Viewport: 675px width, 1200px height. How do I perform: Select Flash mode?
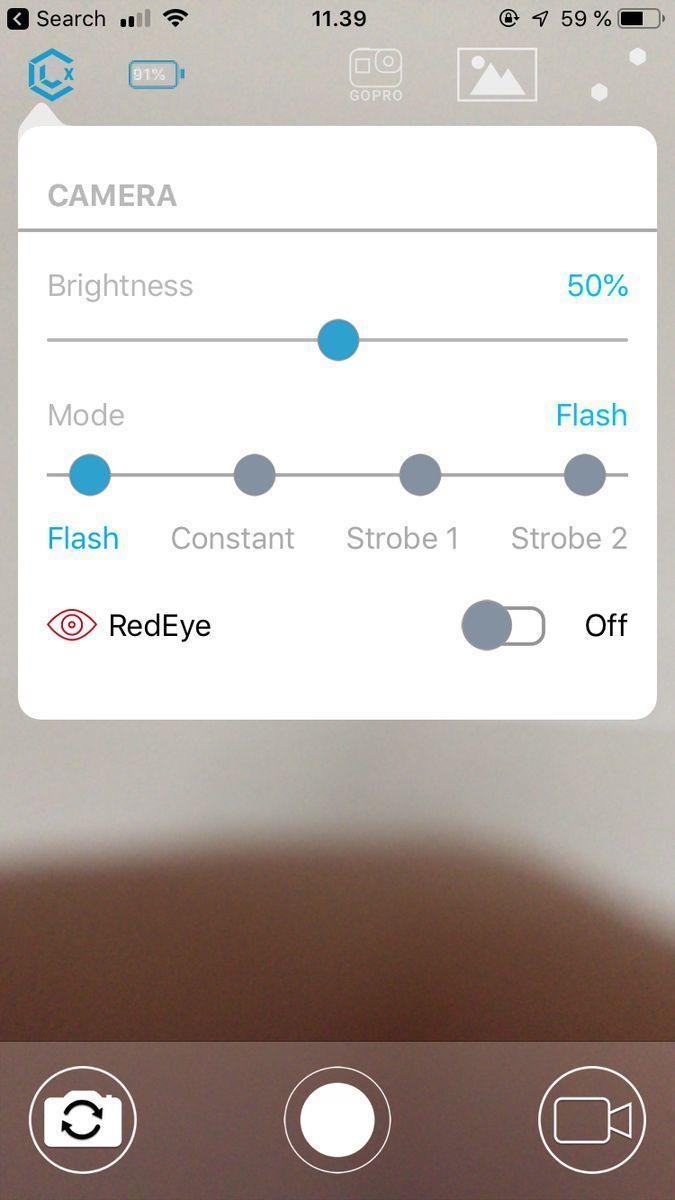point(90,475)
